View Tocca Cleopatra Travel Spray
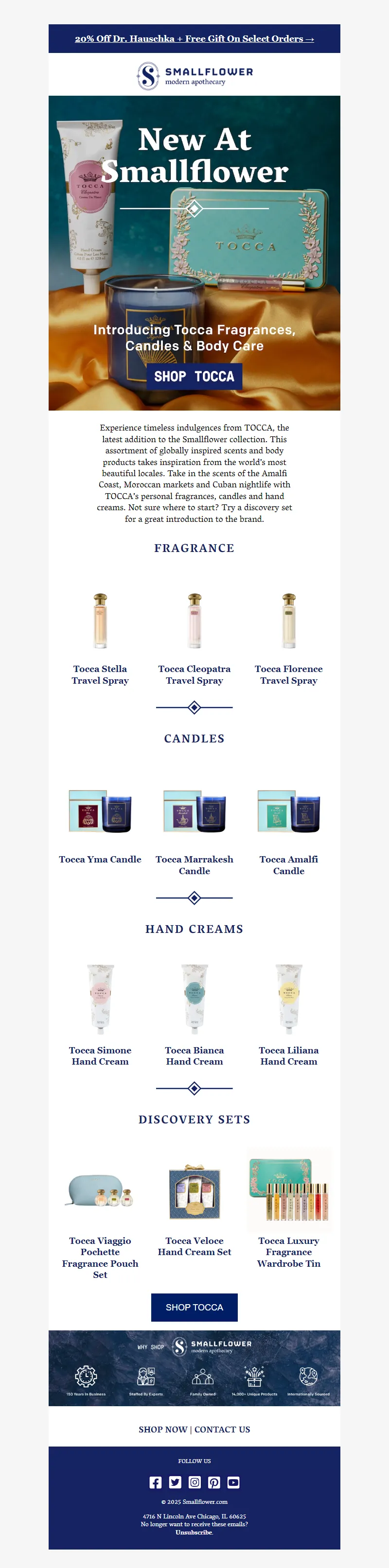The height and width of the screenshot is (1568, 389). tap(194, 674)
